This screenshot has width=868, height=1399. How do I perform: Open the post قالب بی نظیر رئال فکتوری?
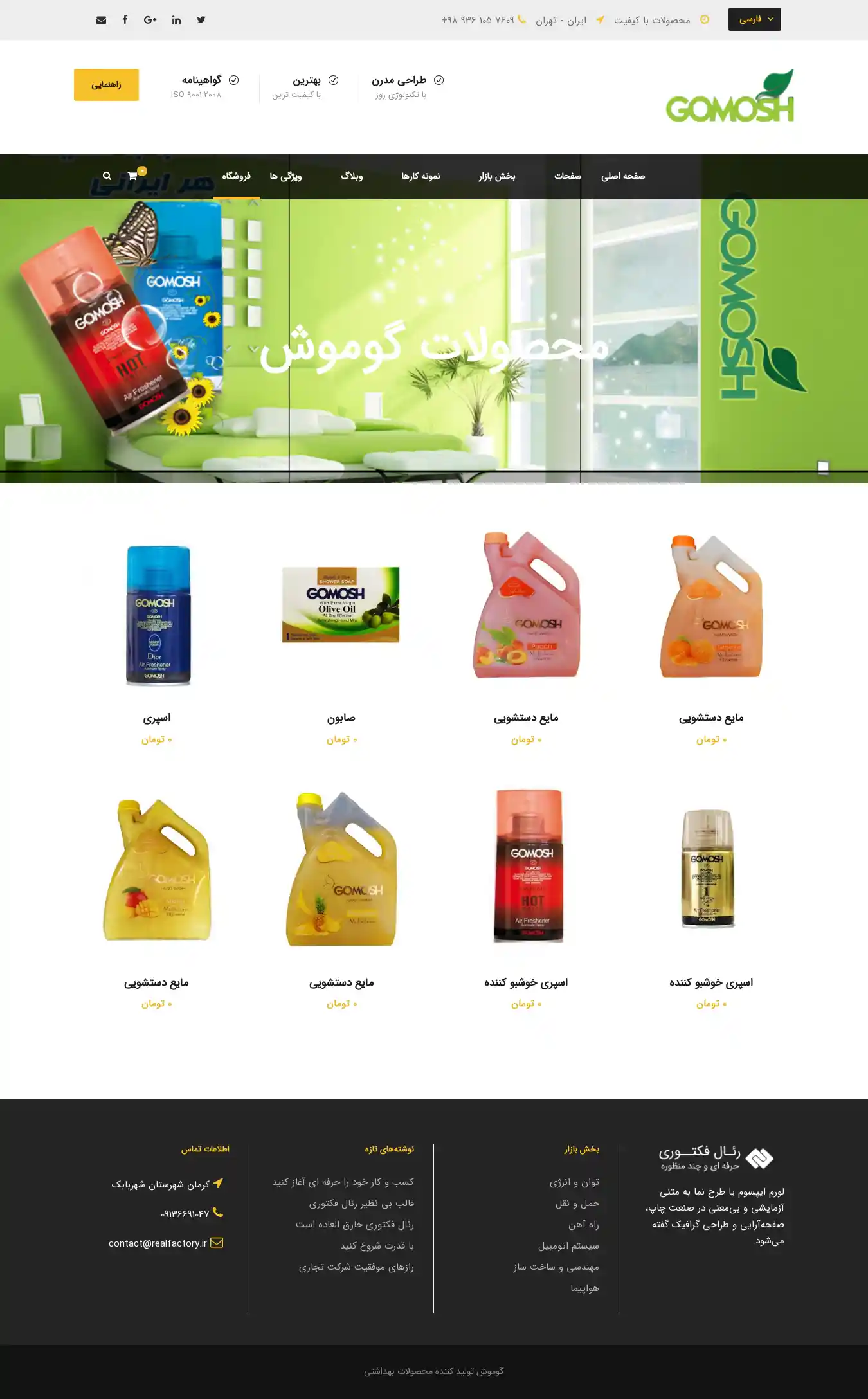361,1204
